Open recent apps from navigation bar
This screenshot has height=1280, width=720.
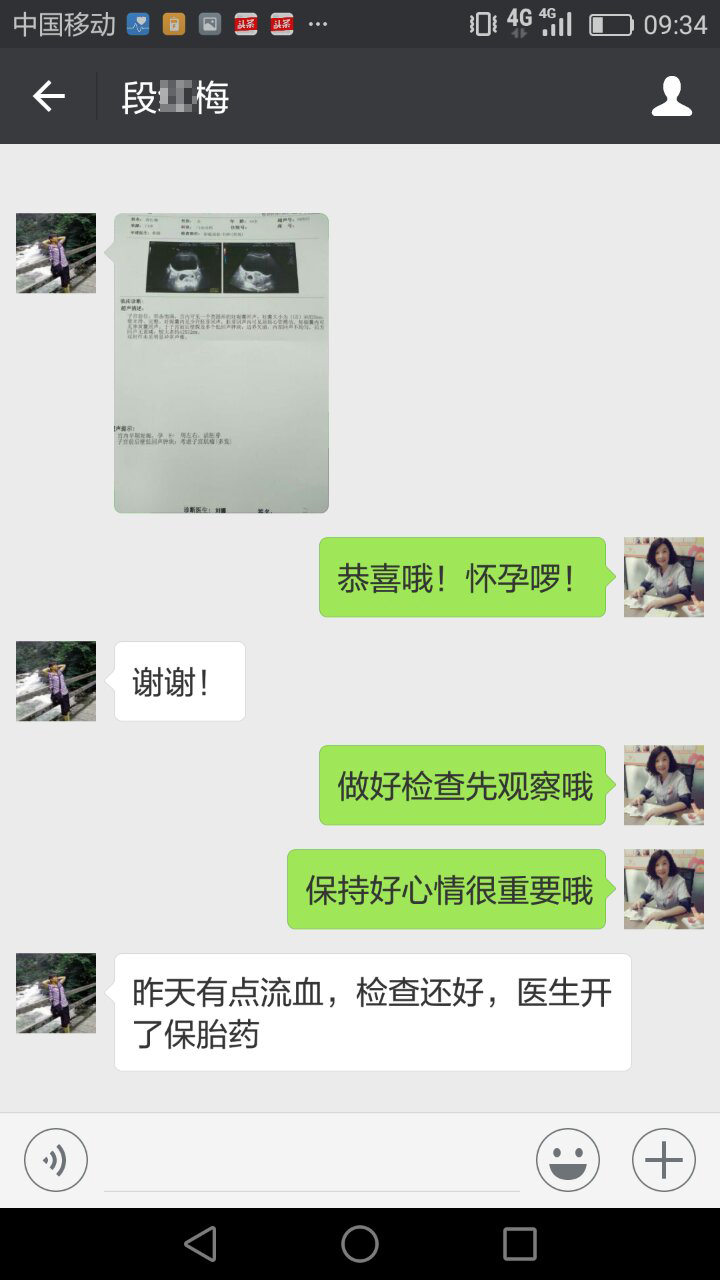click(x=519, y=1244)
